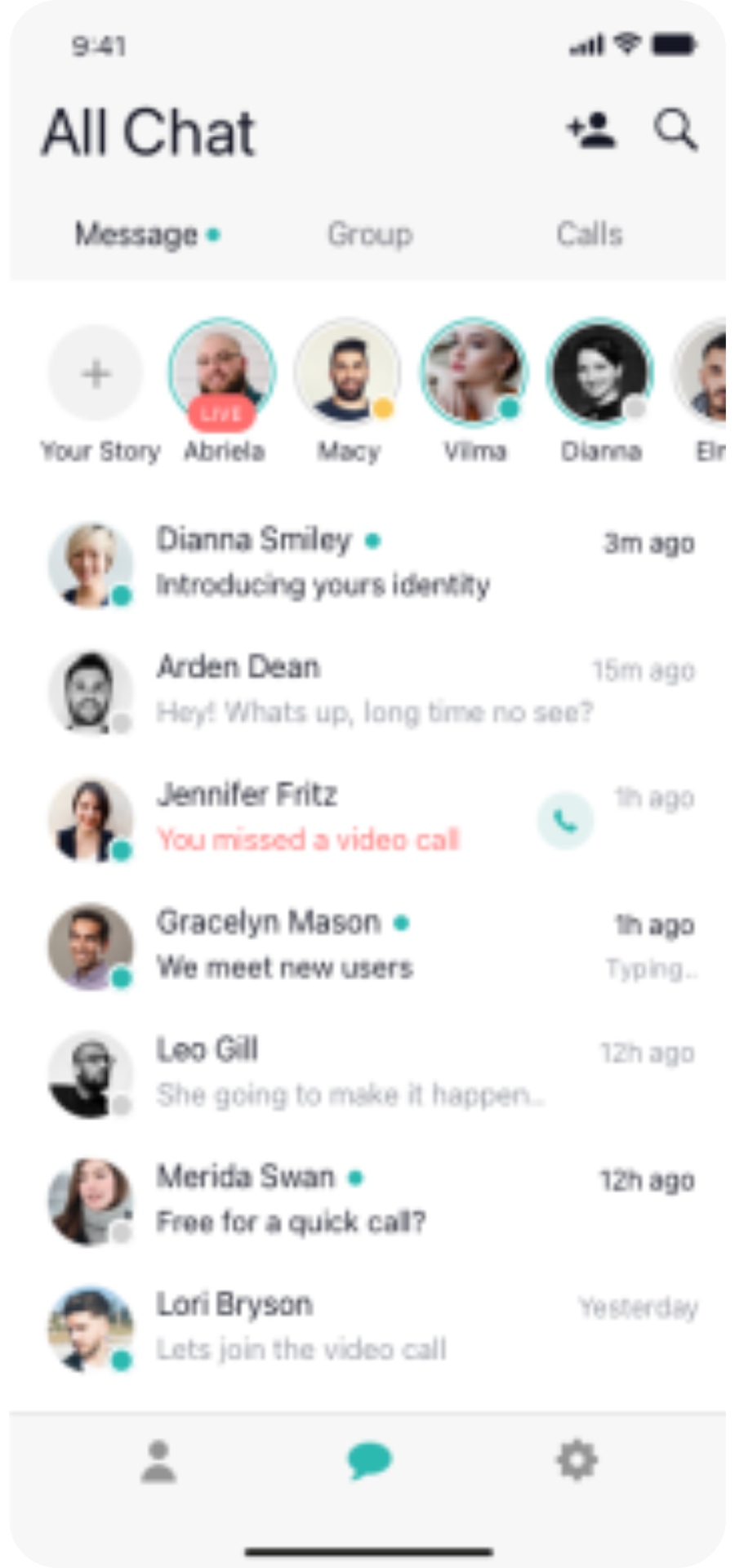Switch to the Calls tab
This screenshot has height=1568, width=735.
(x=590, y=234)
